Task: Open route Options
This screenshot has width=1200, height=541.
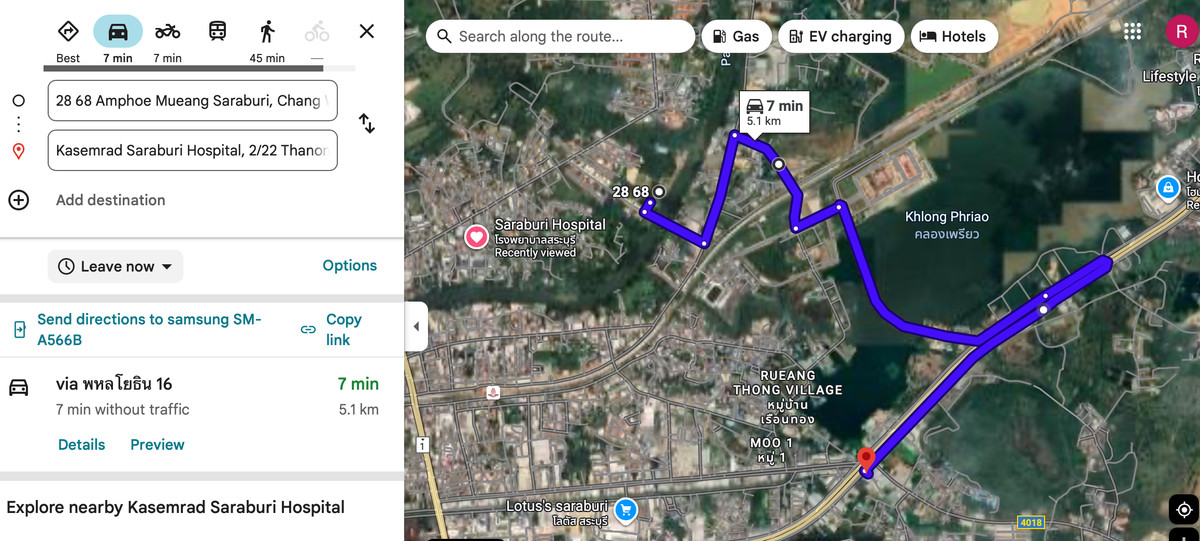Action: pyautogui.click(x=349, y=266)
